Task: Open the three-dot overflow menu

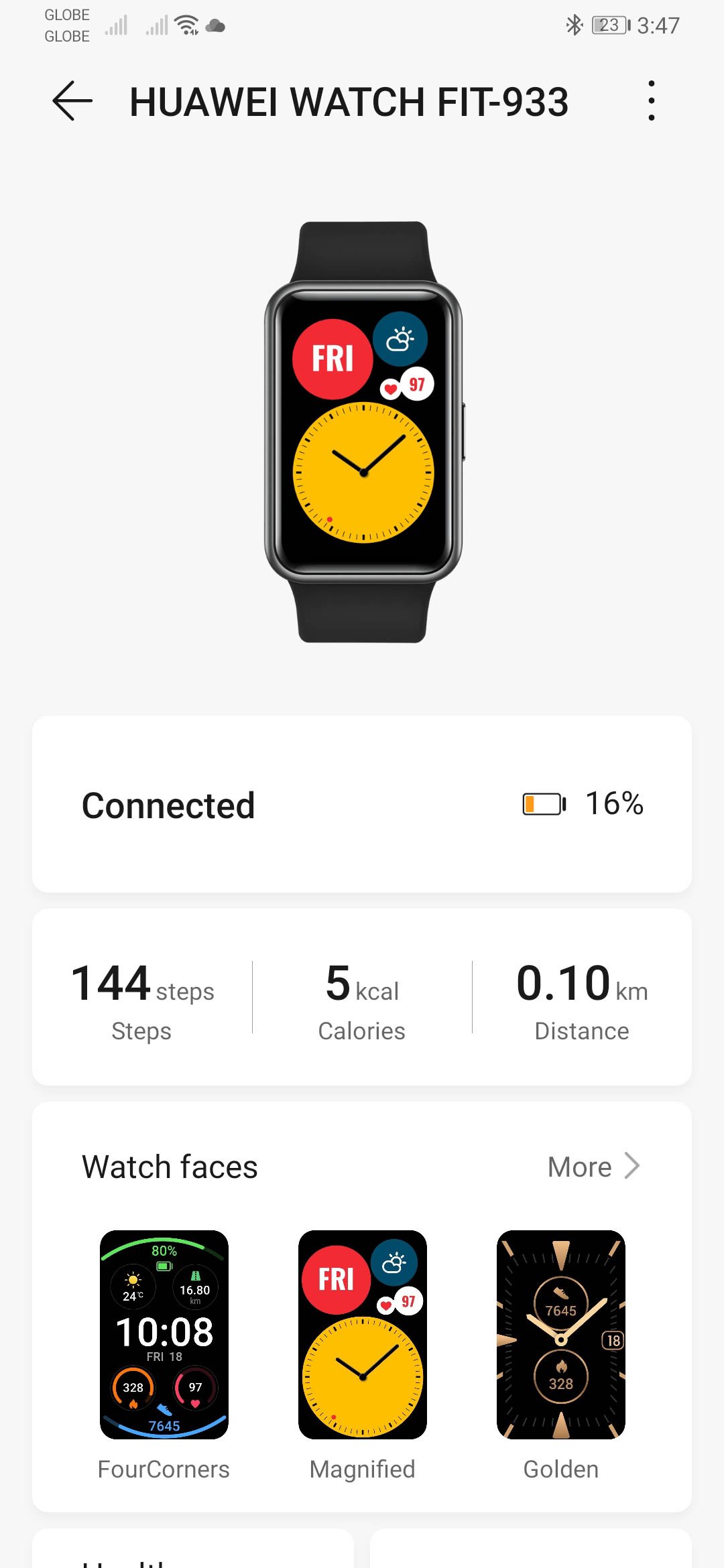Action: pyautogui.click(x=651, y=101)
